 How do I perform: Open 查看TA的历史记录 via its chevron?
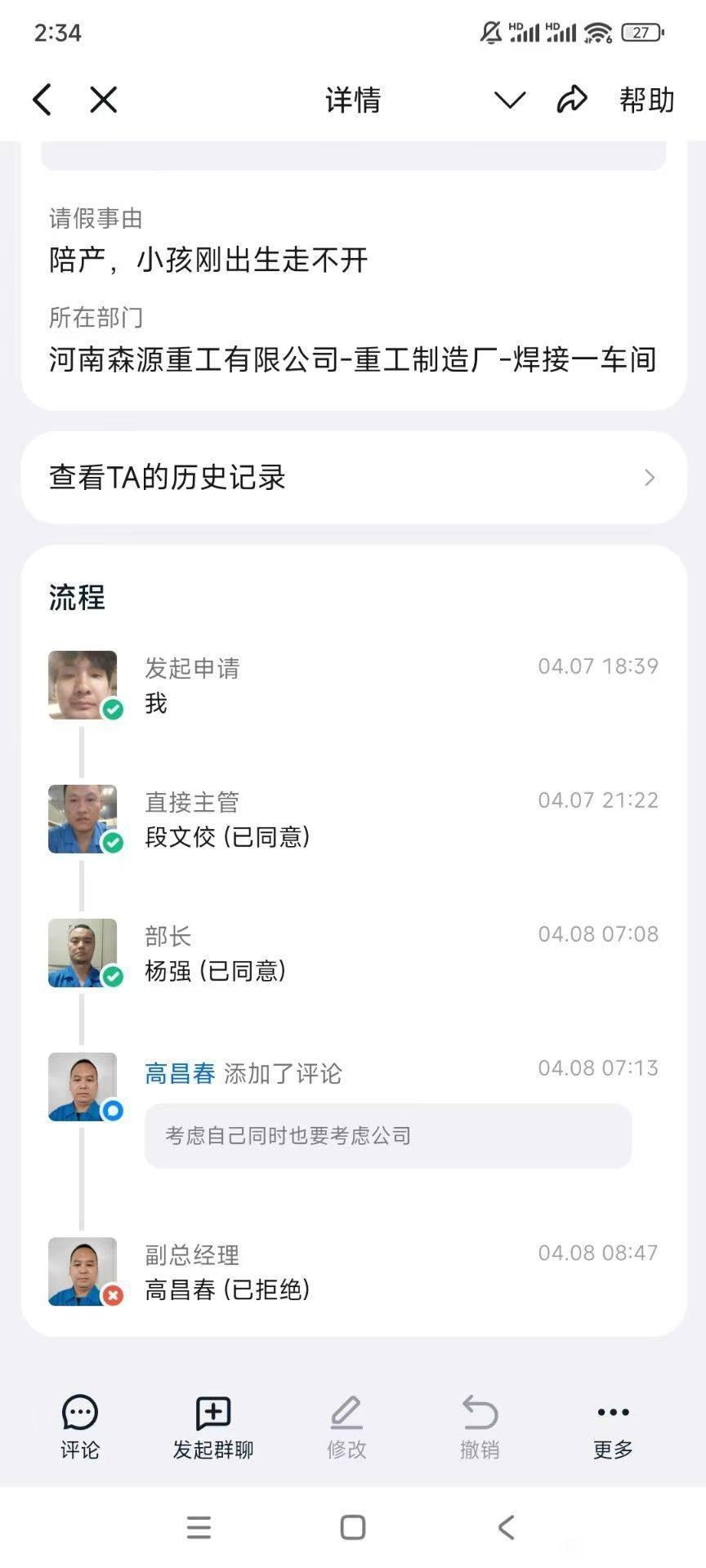tap(650, 478)
